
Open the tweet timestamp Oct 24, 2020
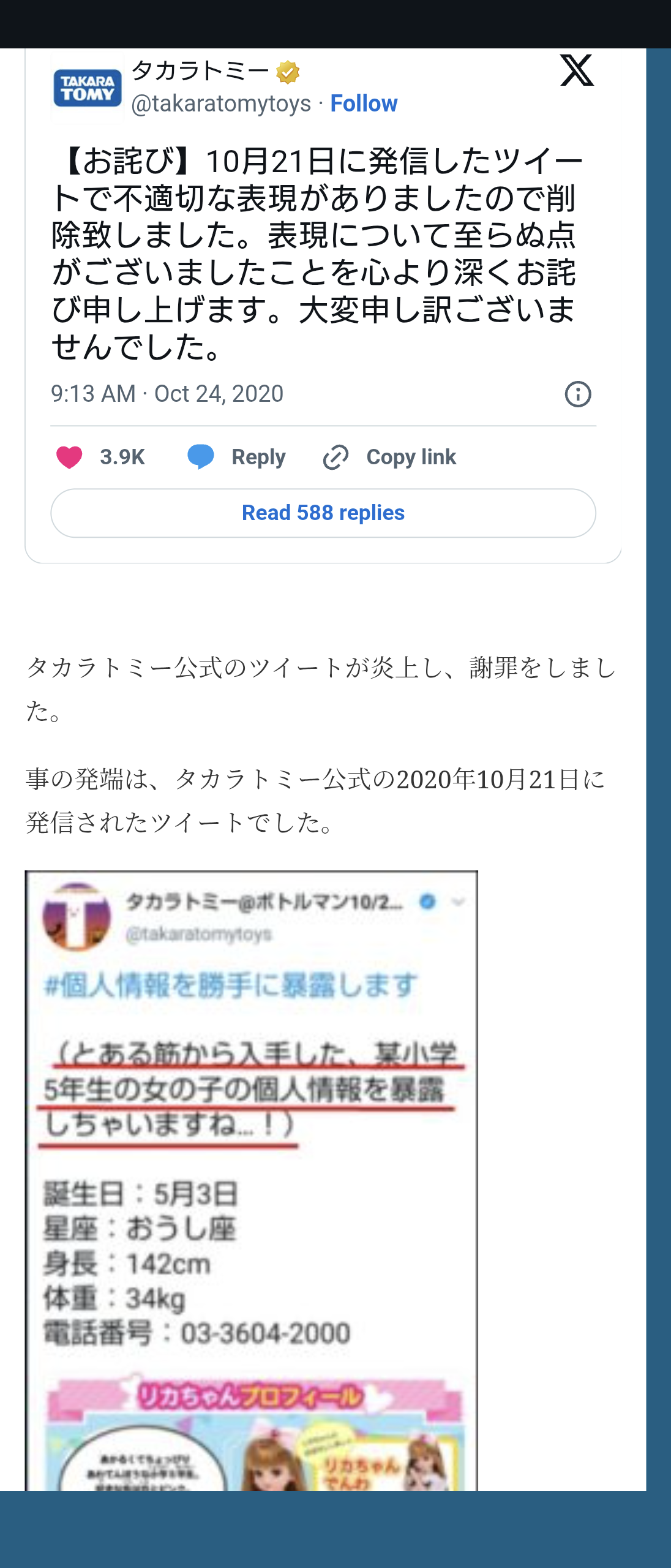tap(167, 394)
